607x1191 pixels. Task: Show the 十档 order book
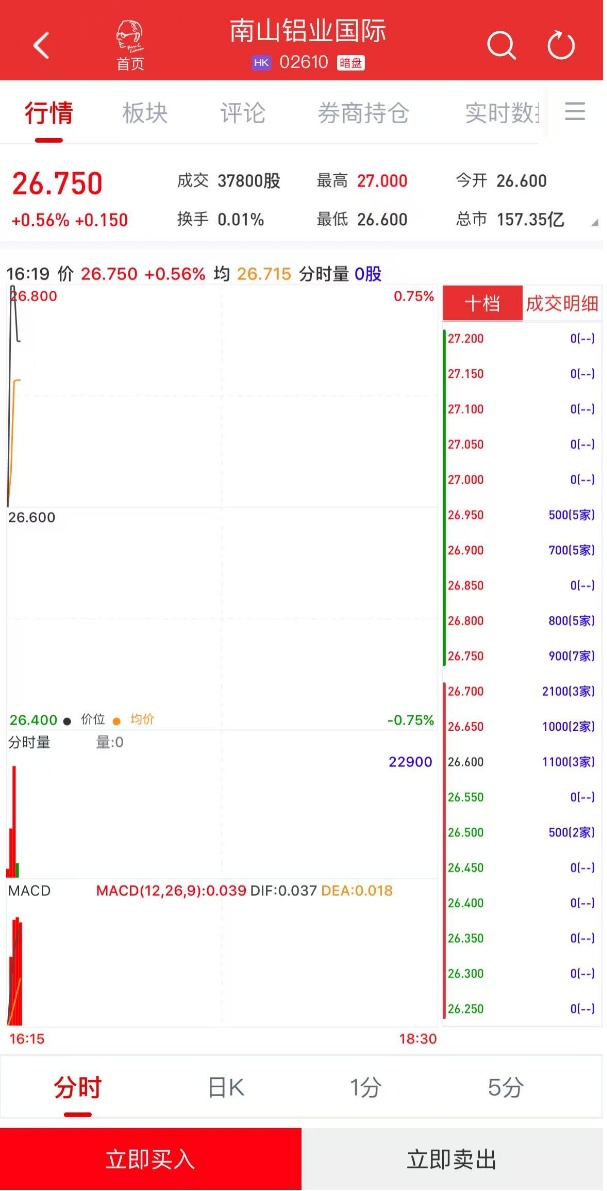click(x=482, y=304)
